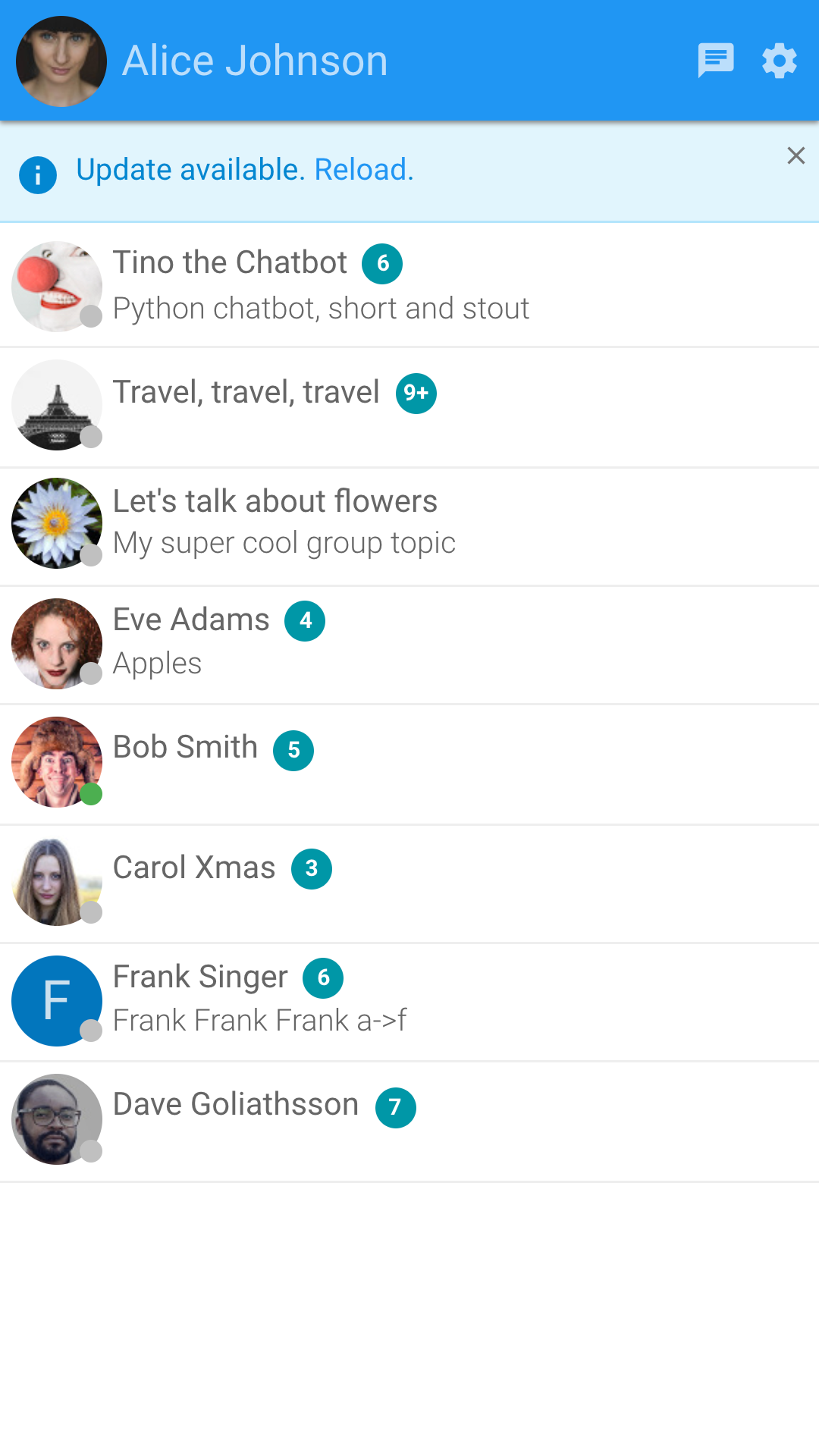The width and height of the screenshot is (819, 1456).
Task: Click the unread badge on Bob Smith
Action: (293, 750)
